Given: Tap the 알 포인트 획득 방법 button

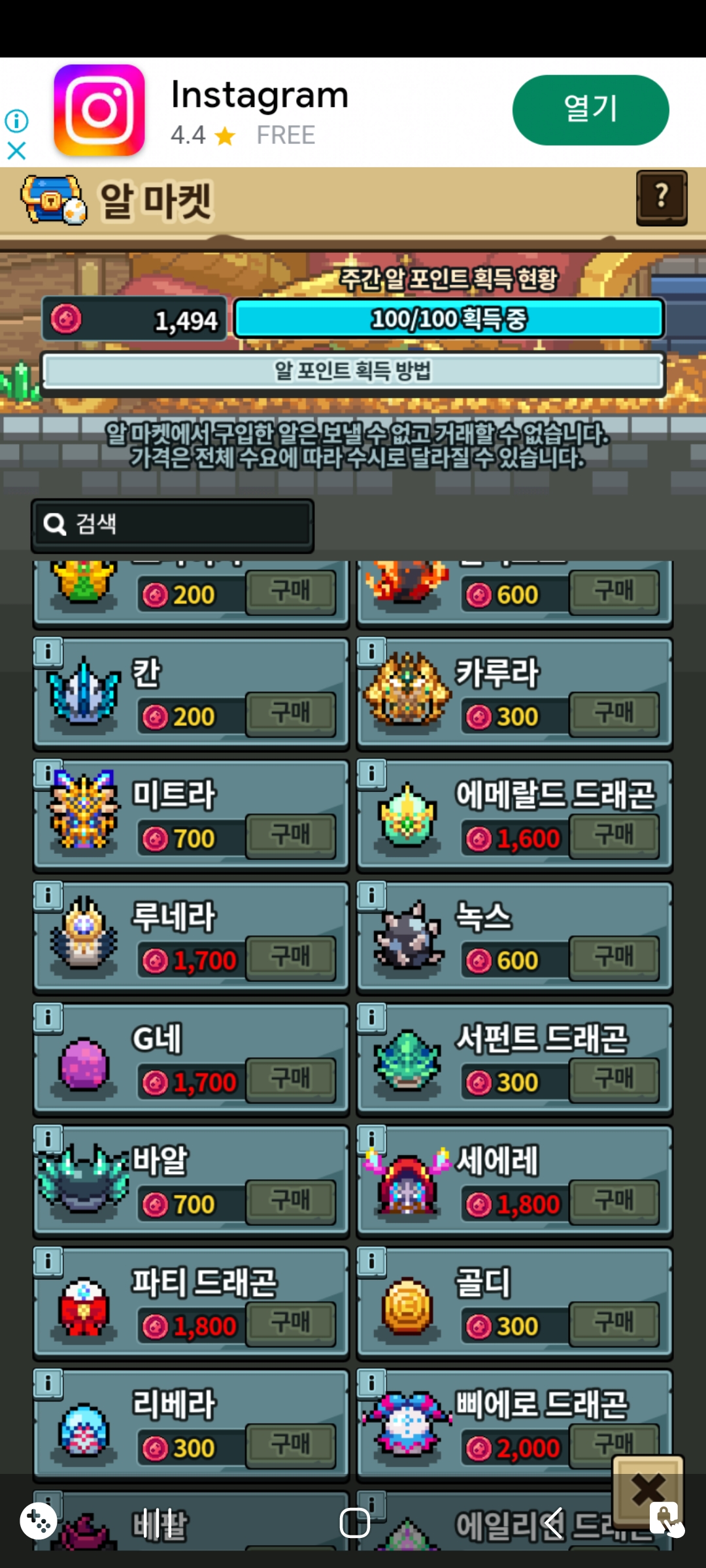Looking at the screenshot, I should [353, 372].
